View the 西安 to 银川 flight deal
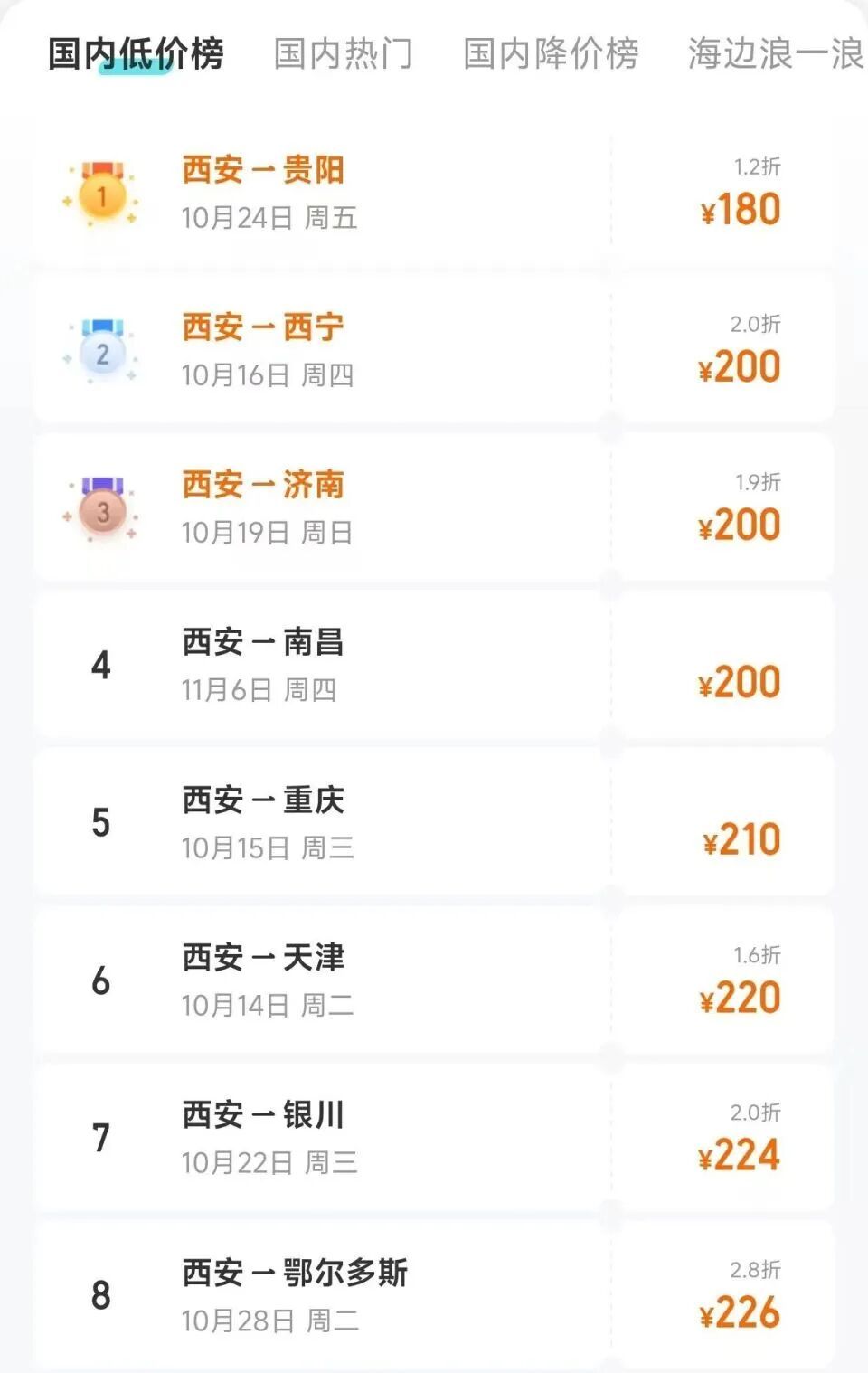The width and height of the screenshot is (868, 1373). tap(432, 1137)
